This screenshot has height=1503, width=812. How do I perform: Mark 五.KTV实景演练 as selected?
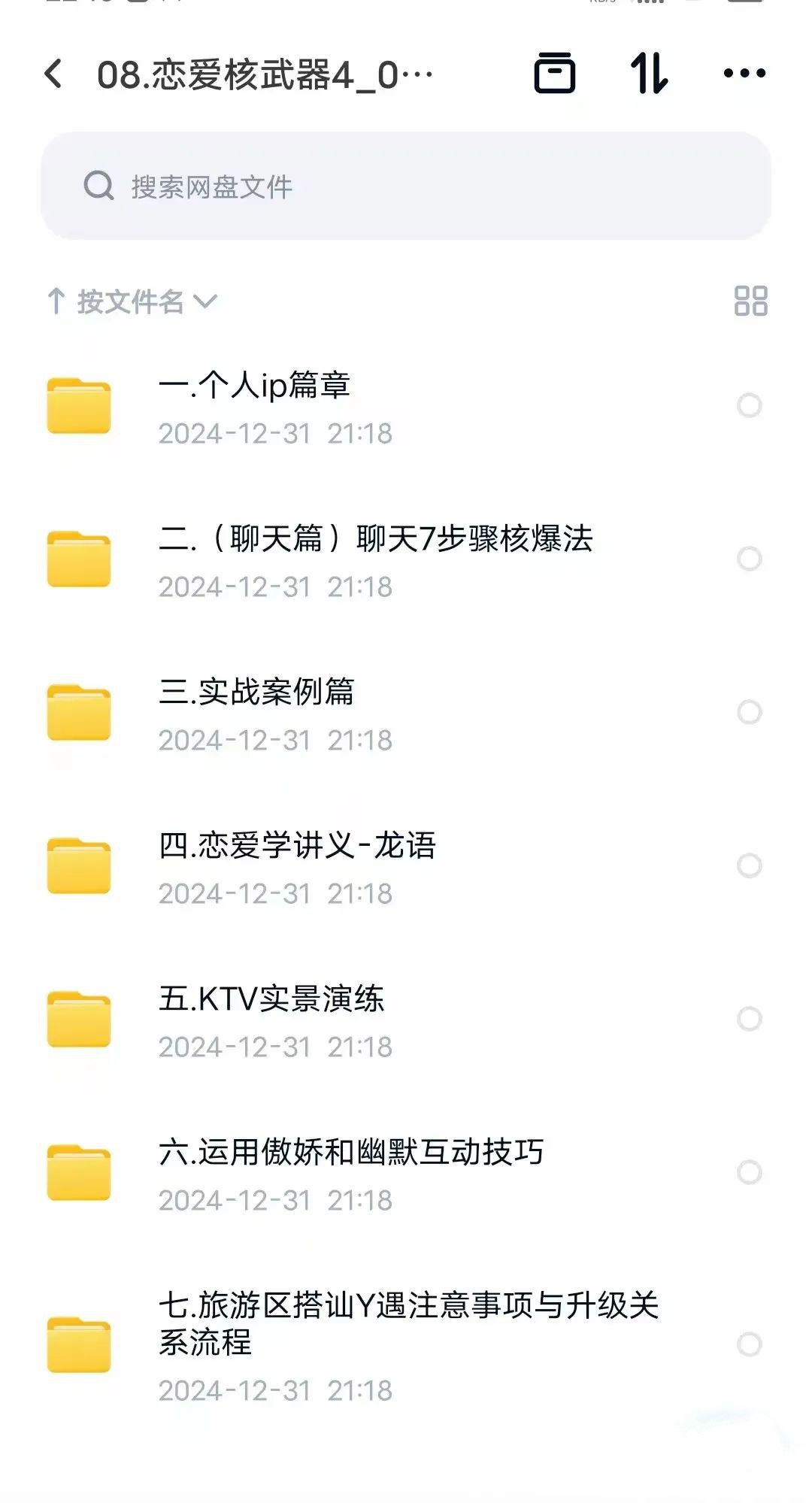[x=749, y=1019]
